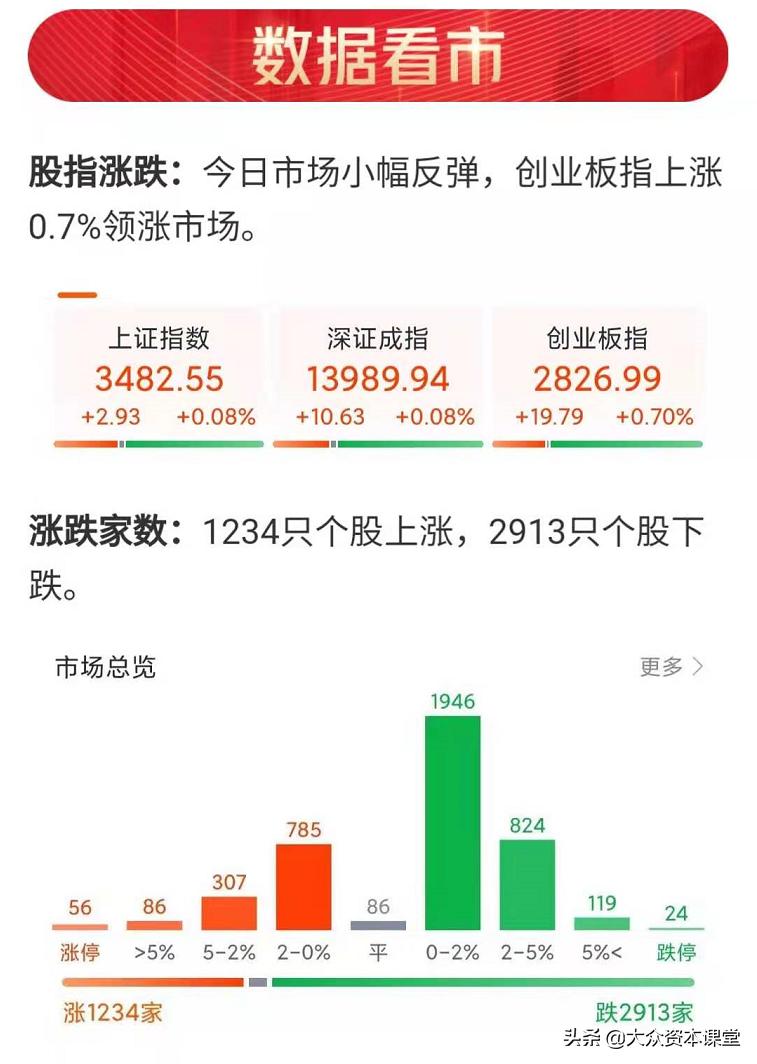
Task: Open the 创业板指 index details
Action: point(597,375)
